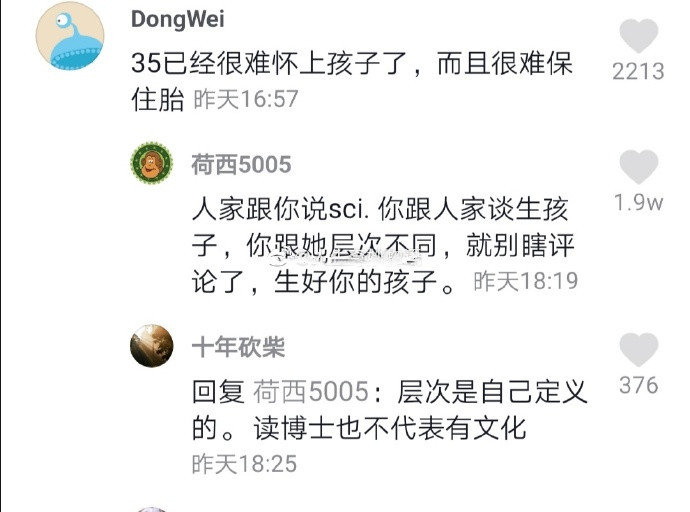Like DongWei's comment
Screen dimensions: 690x512
pos(639,36)
